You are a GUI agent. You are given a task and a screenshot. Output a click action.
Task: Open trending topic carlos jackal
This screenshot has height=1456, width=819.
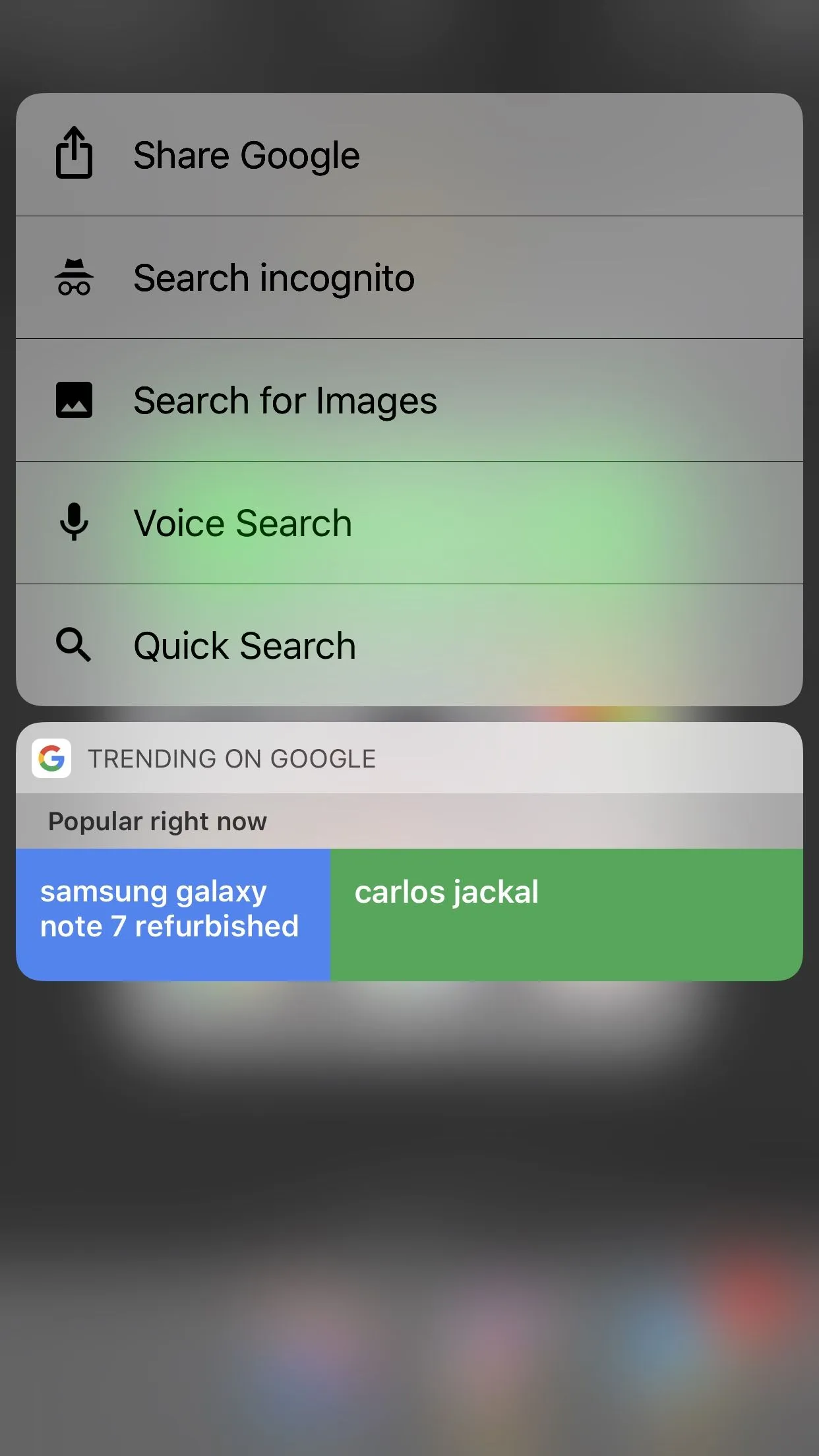click(x=566, y=914)
